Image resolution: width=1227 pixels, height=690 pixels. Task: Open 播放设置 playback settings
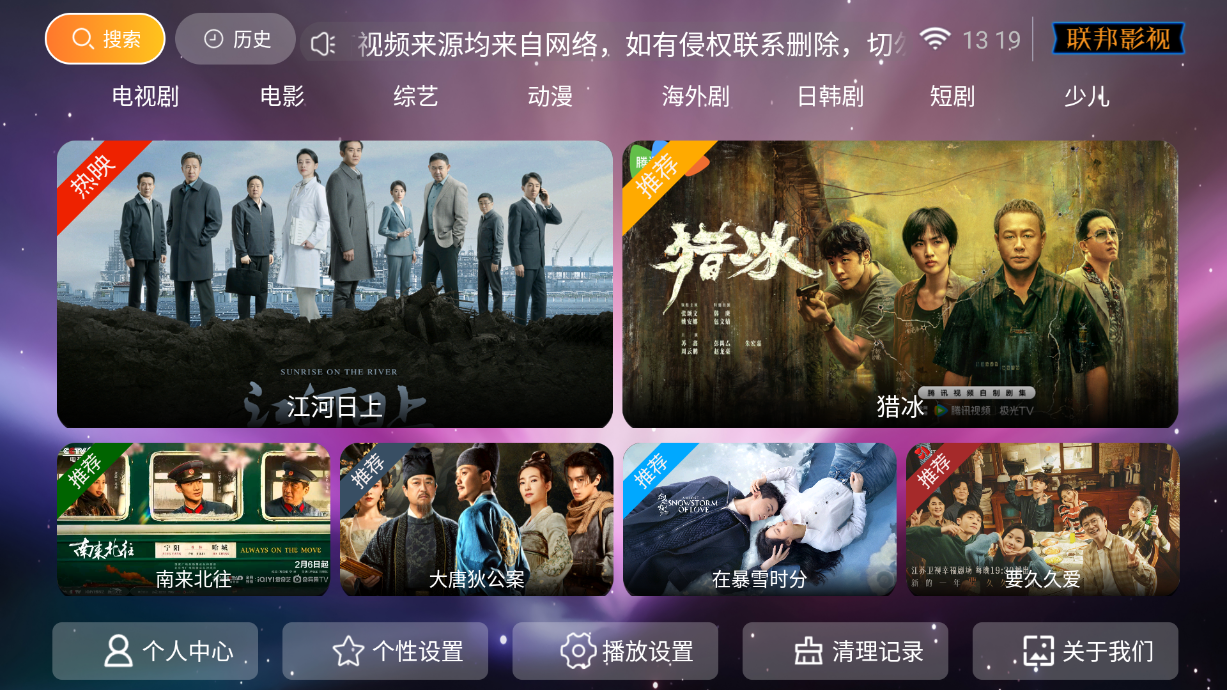[x=615, y=651]
